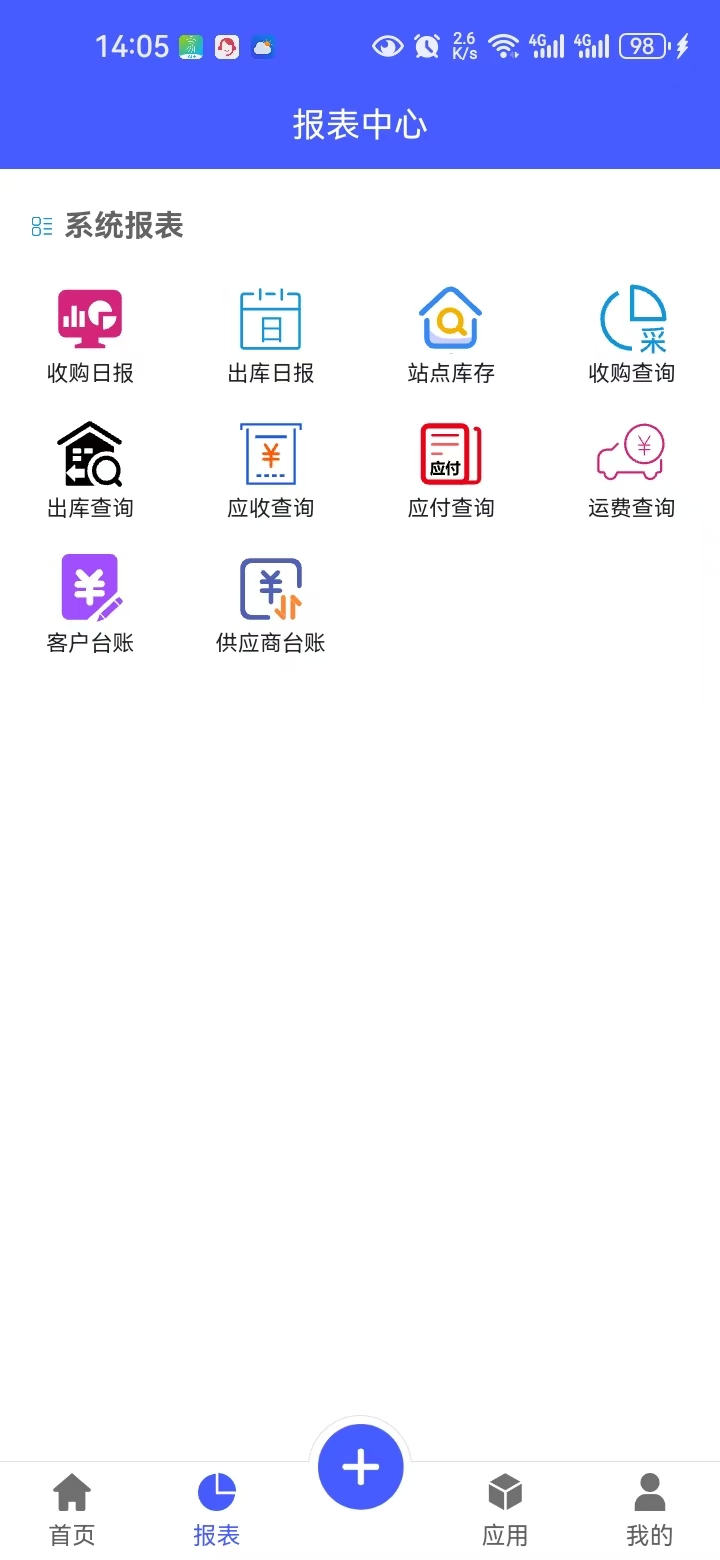The image size is (720, 1560).
Task: Switch to the 首页 home tab
Action: pos(72,1510)
